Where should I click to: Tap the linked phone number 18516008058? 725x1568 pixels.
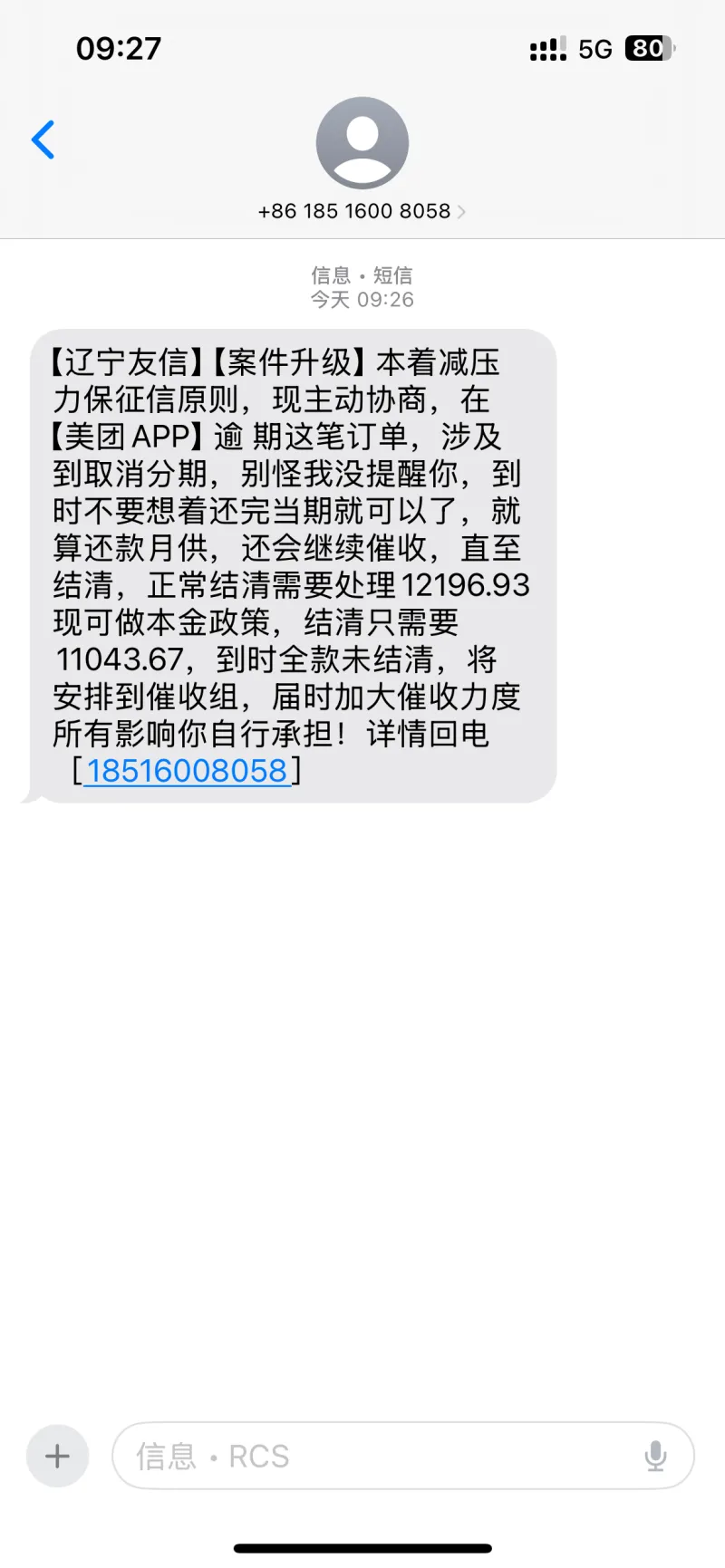click(x=187, y=771)
